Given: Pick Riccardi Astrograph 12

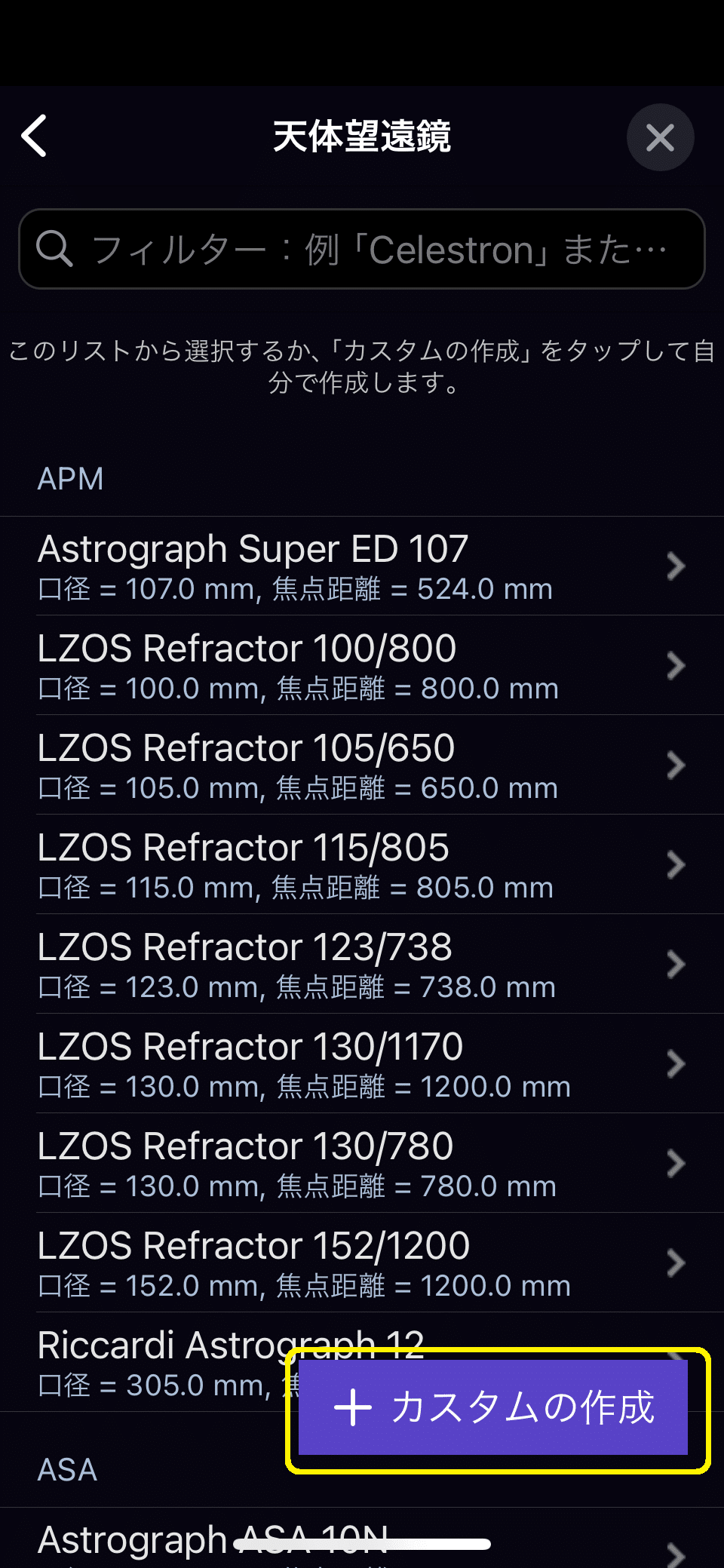Looking at the screenshot, I should click(x=151, y=1362).
